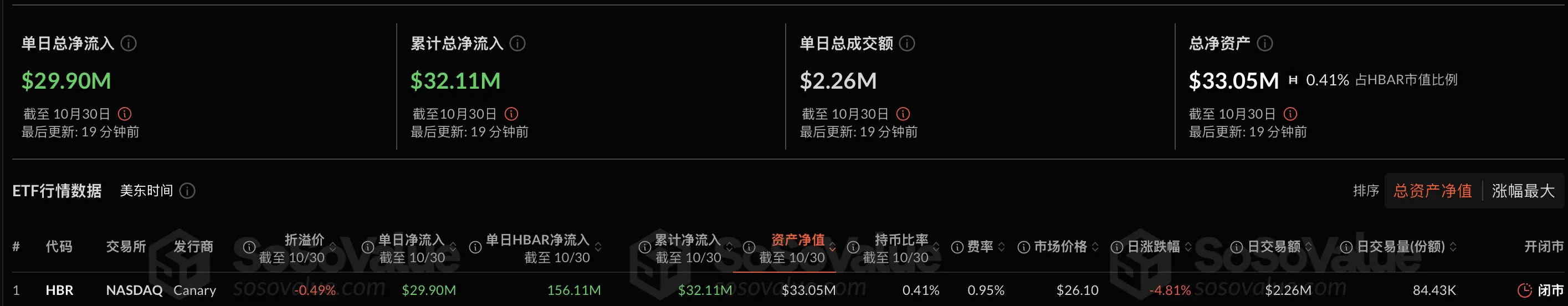The width and height of the screenshot is (1568, 306).
Task: Open info icon next to 累计总净流入
Action: (x=517, y=43)
